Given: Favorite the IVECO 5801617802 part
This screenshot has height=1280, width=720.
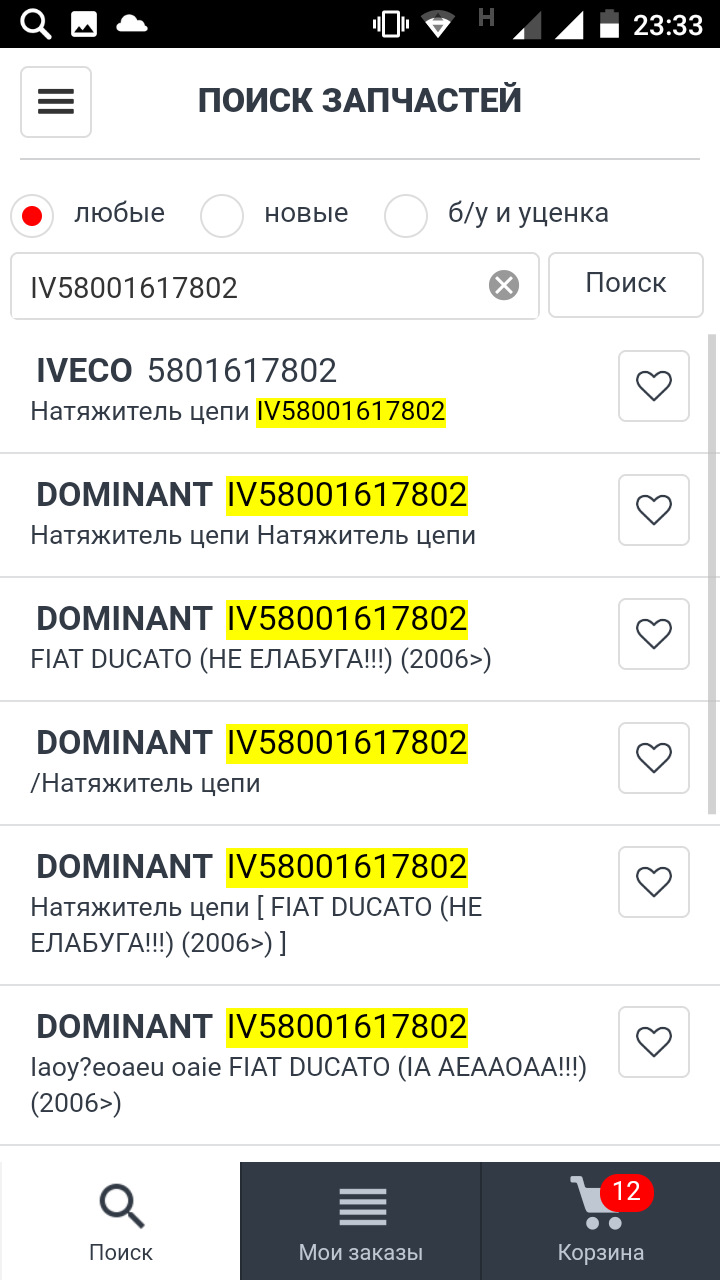Looking at the screenshot, I should 653,386.
